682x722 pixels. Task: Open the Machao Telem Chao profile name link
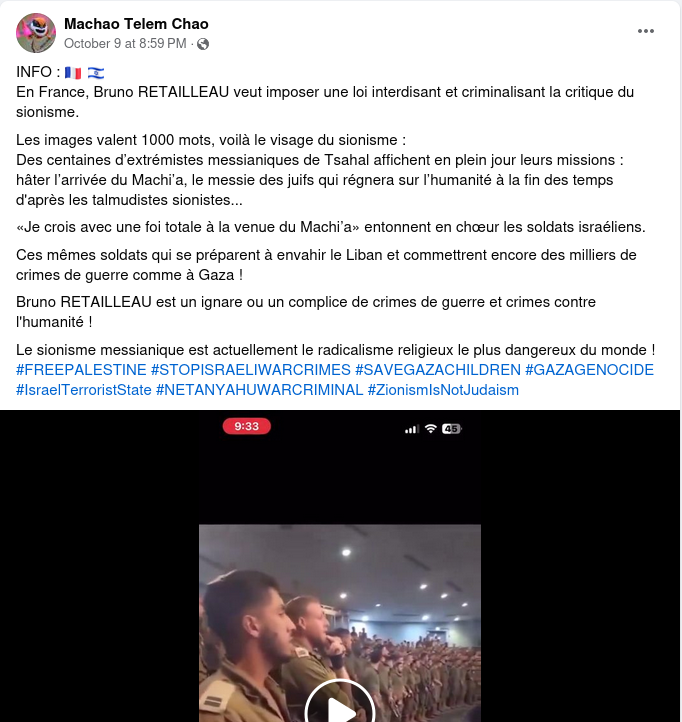pos(136,24)
